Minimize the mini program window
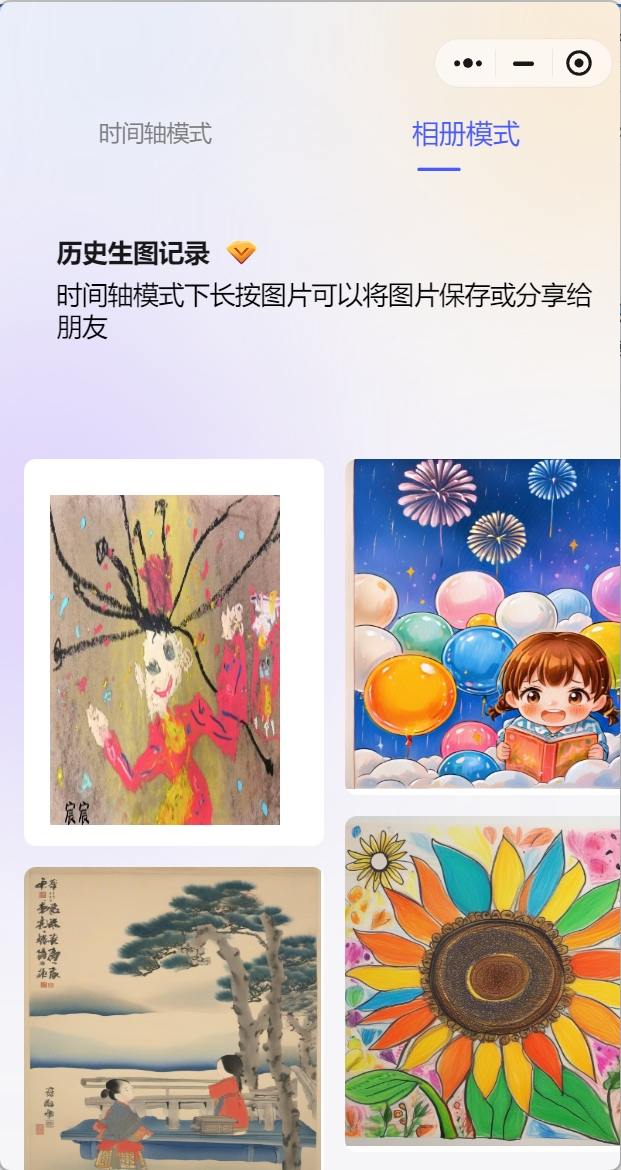The image size is (621, 1170). (x=523, y=63)
